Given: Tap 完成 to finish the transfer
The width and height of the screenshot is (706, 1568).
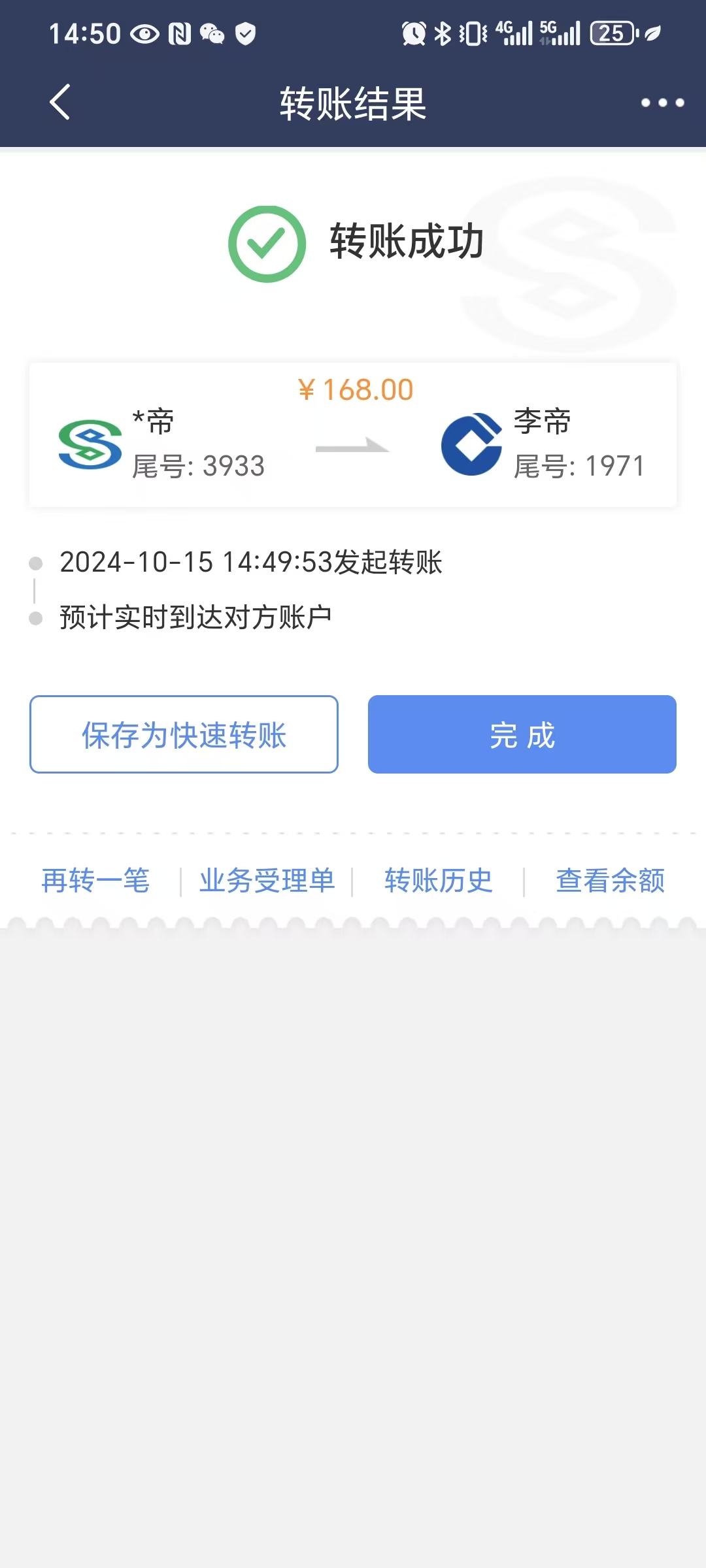Looking at the screenshot, I should [522, 734].
